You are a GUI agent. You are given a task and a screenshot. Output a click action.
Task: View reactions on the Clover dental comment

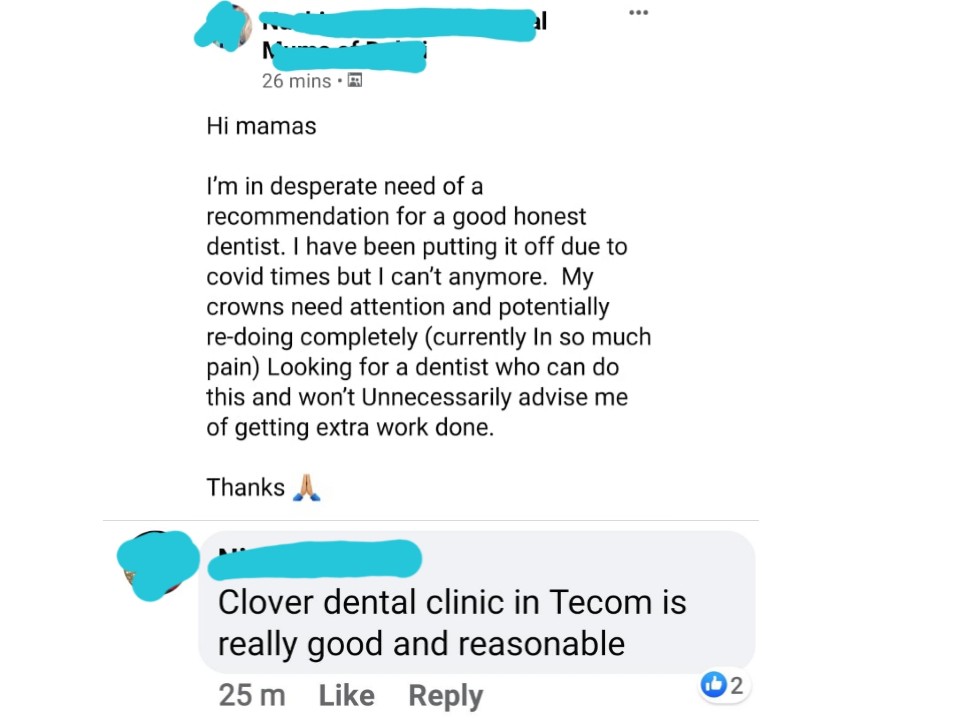pyautogui.click(x=724, y=685)
